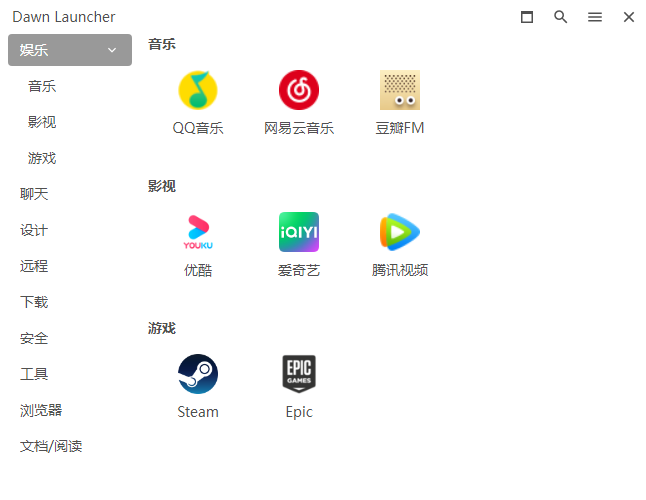Open the search icon
This screenshot has width=646, height=500.
(561, 17)
